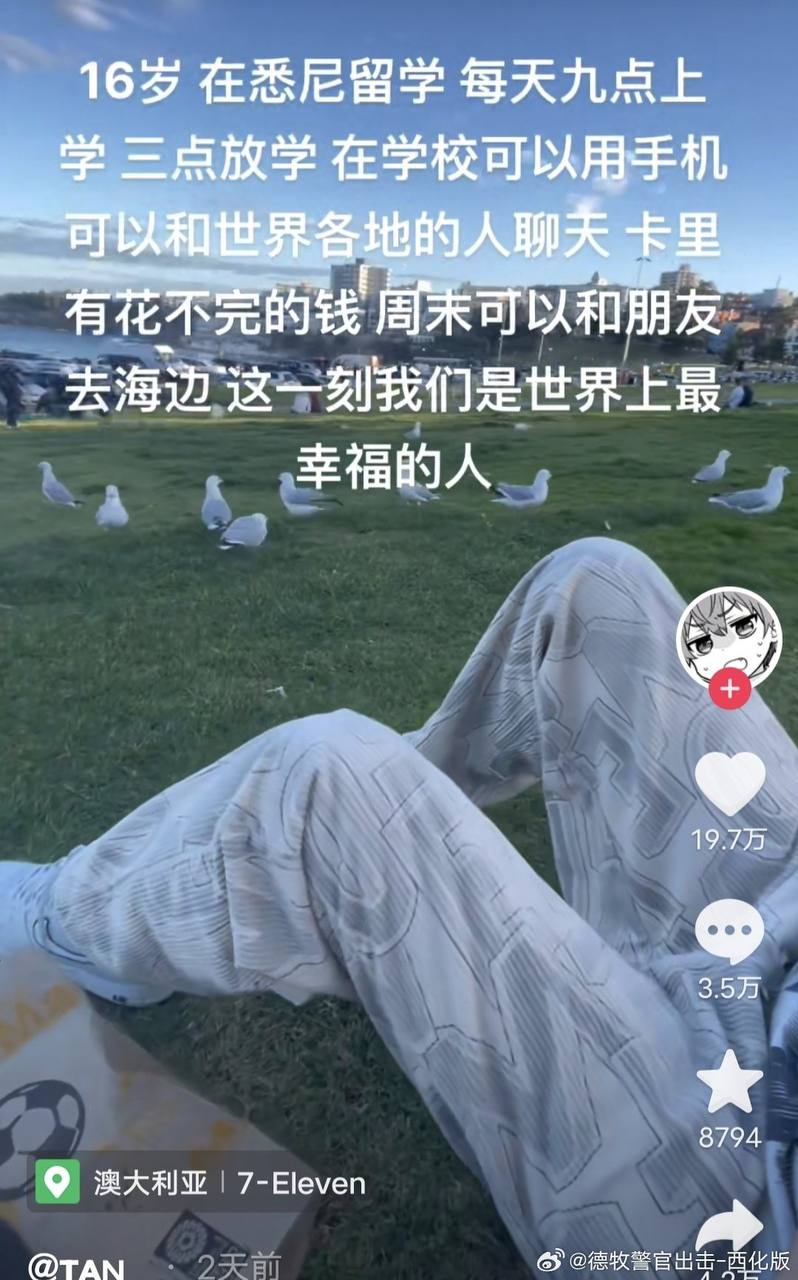
Task: Open the creator's avatar profile
Action: [x=729, y=637]
